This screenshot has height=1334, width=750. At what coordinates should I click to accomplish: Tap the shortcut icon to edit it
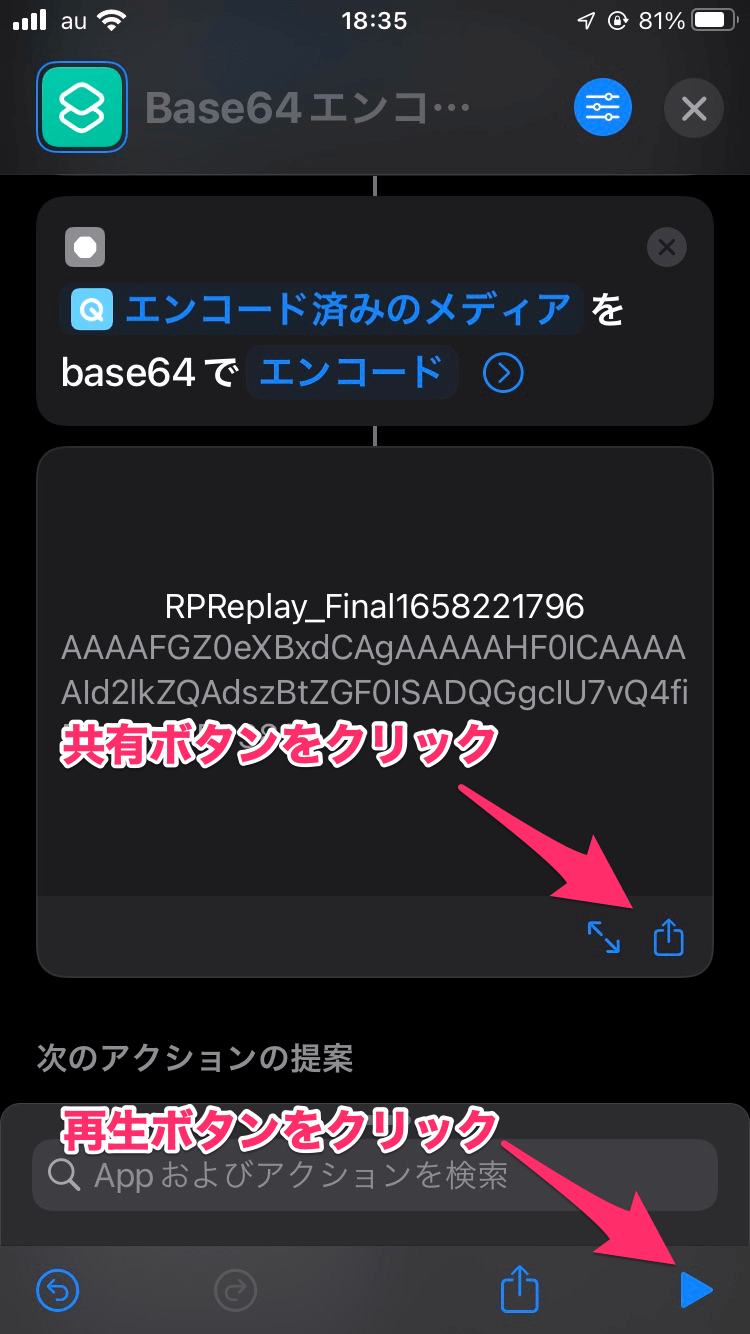click(x=82, y=107)
